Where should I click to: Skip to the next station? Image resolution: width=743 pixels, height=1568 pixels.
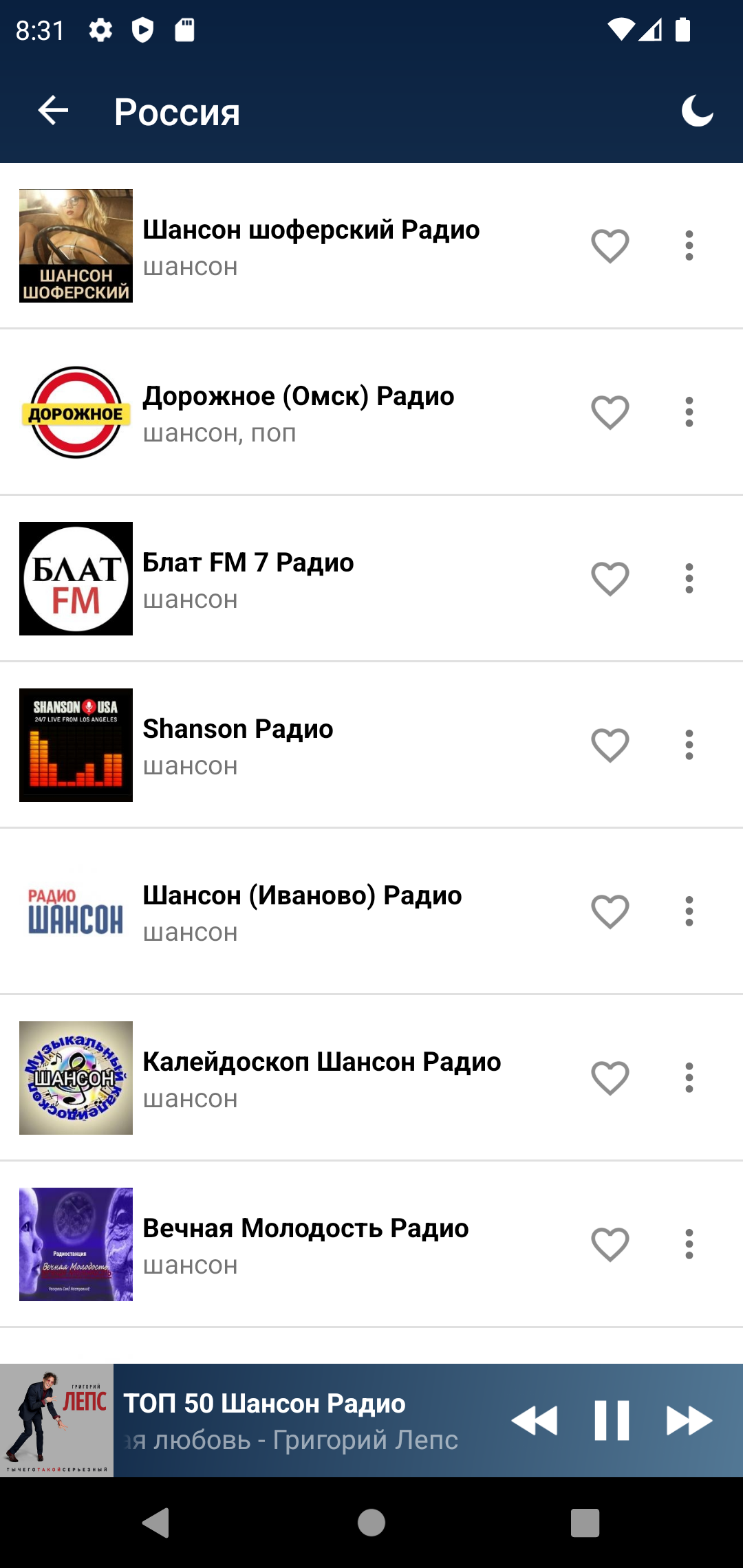pyautogui.click(x=689, y=1420)
